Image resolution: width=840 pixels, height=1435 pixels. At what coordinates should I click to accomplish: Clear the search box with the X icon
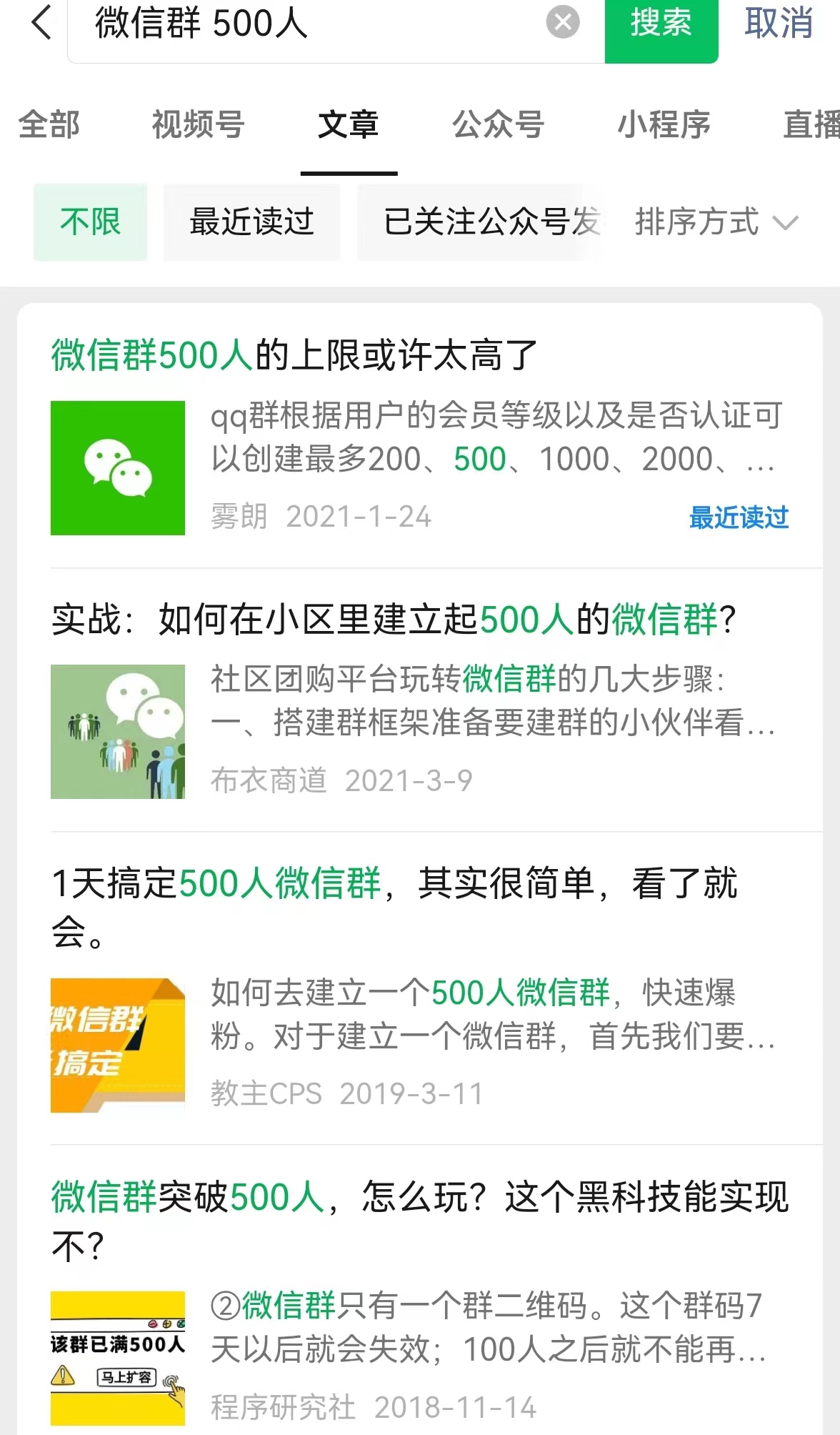[x=561, y=22]
